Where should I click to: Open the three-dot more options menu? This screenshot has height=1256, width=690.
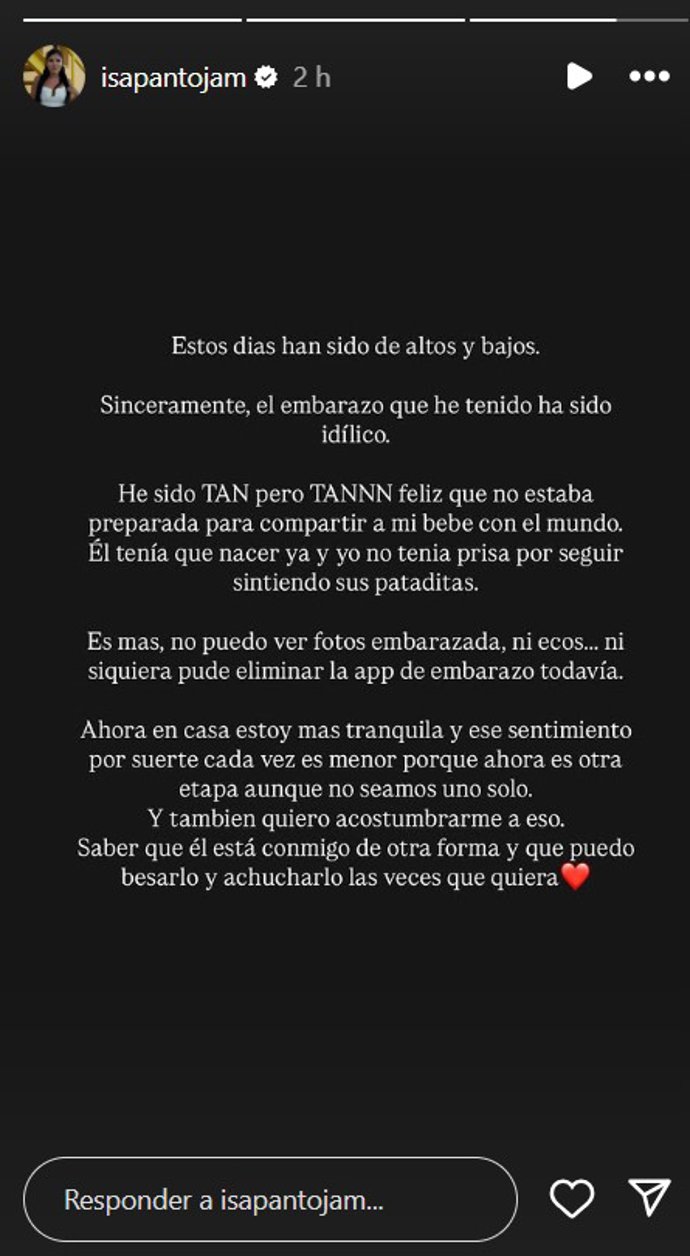click(x=647, y=76)
